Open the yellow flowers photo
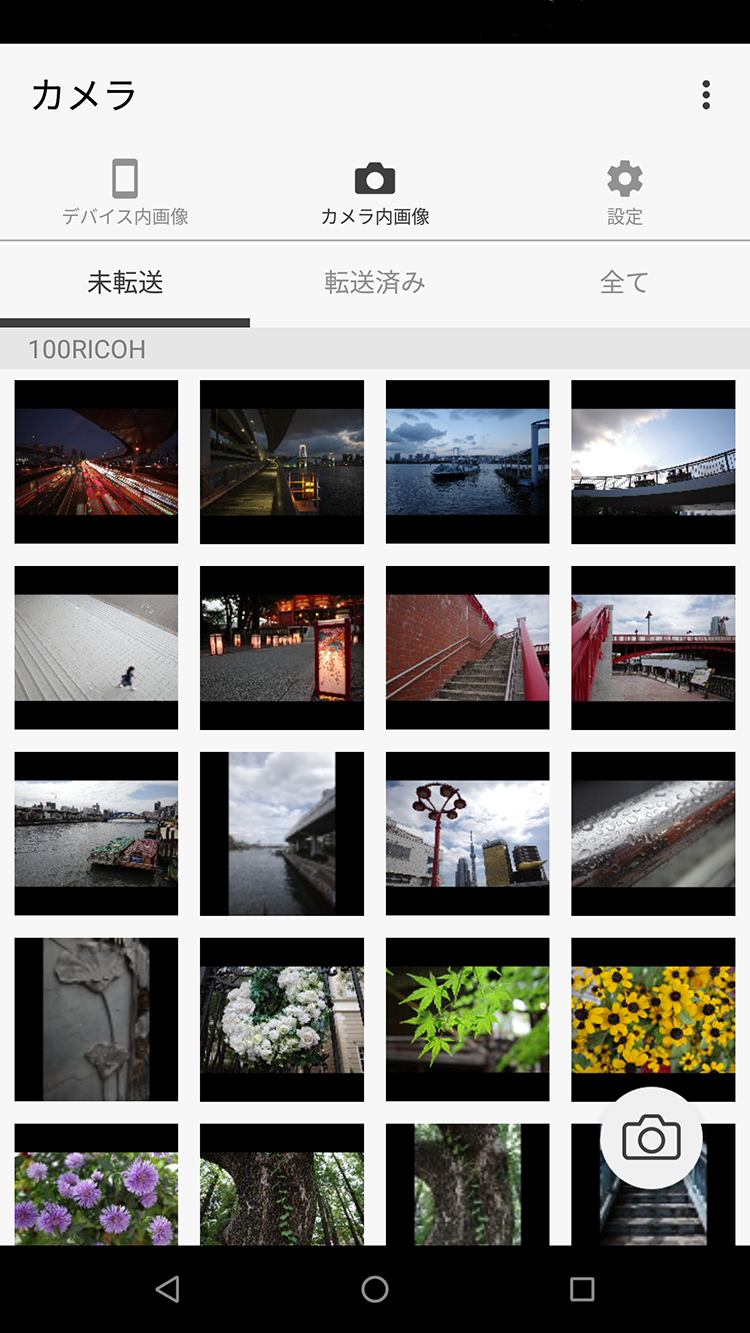 (653, 1020)
